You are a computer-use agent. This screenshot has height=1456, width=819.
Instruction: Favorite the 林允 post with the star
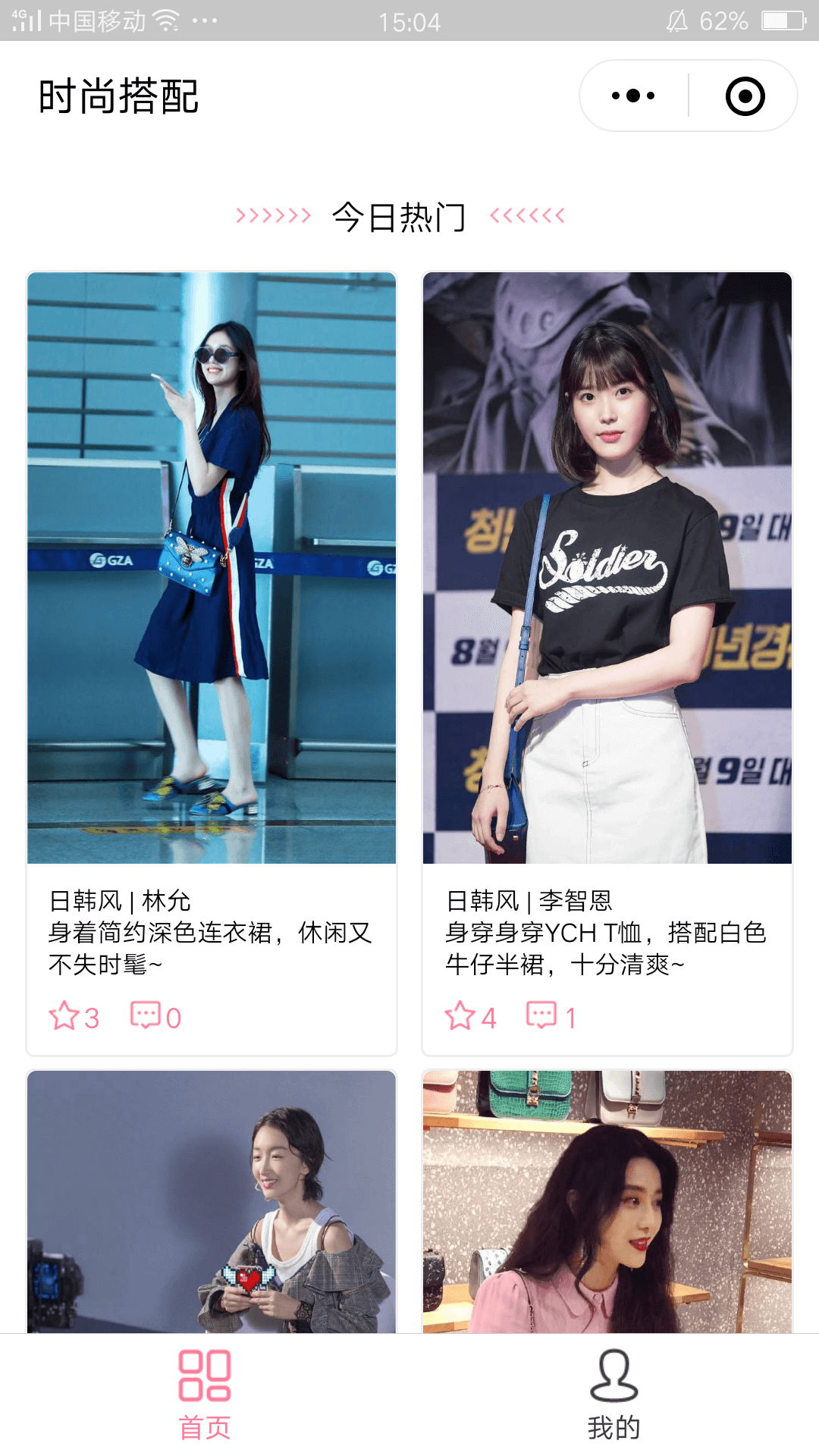pyautogui.click(x=65, y=1016)
